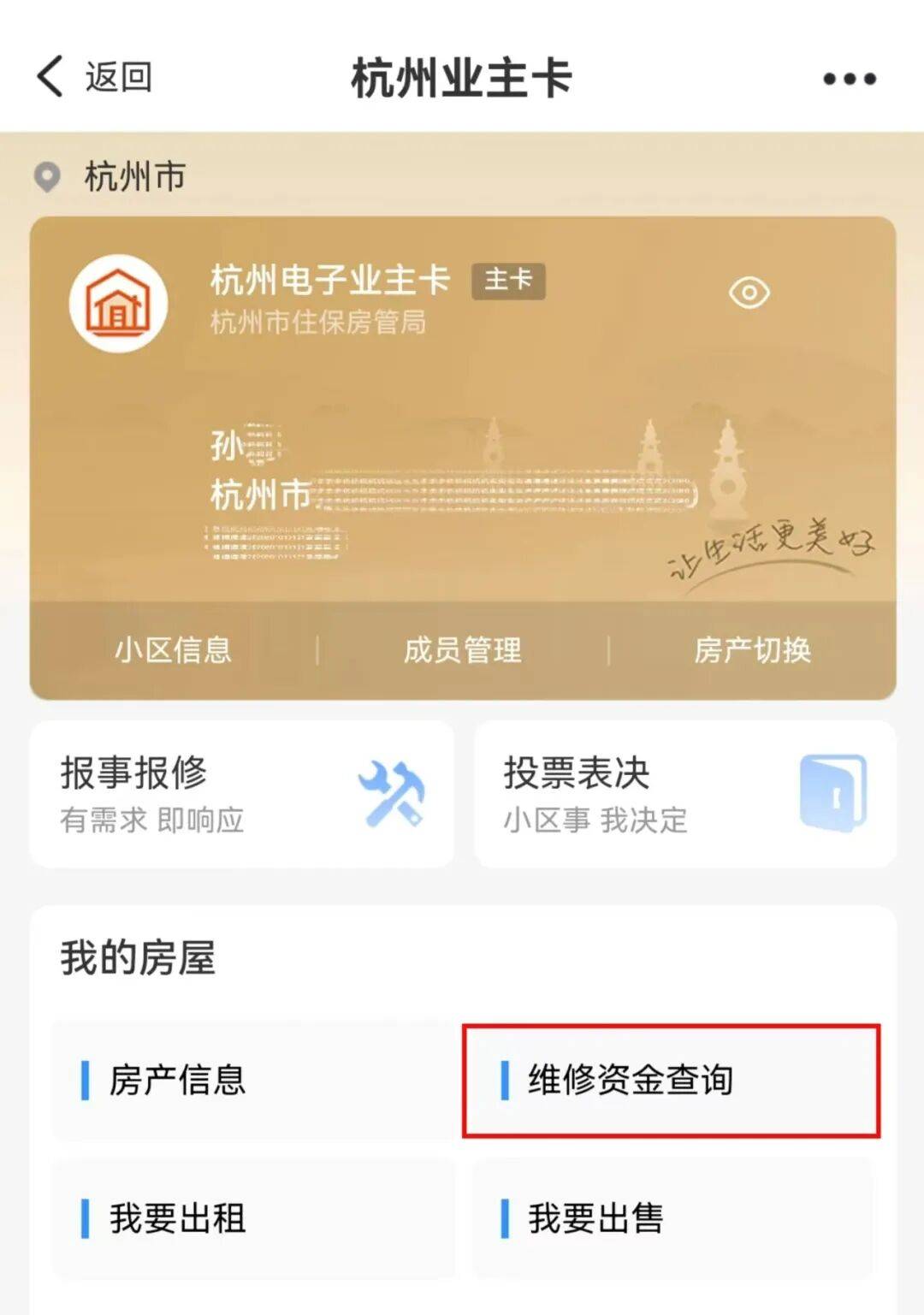Open the 投票表决 card
Screen dimensions: 924x1315
point(684,794)
